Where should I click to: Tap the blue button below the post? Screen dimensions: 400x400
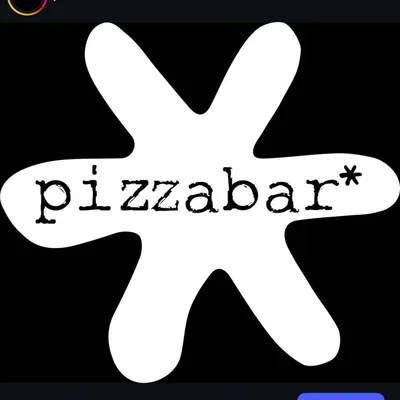(341, 396)
